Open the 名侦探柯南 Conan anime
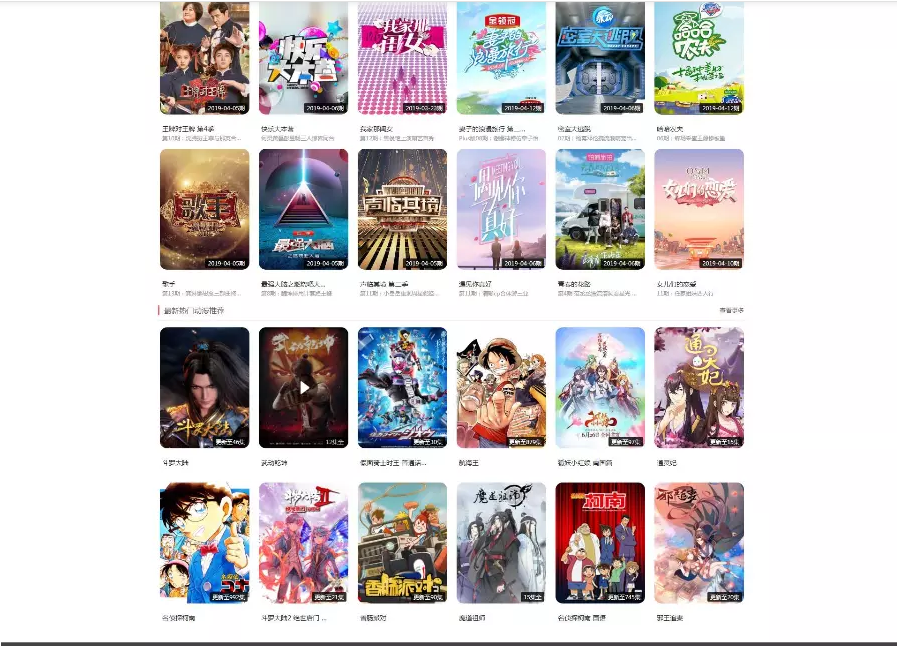 (x=204, y=543)
